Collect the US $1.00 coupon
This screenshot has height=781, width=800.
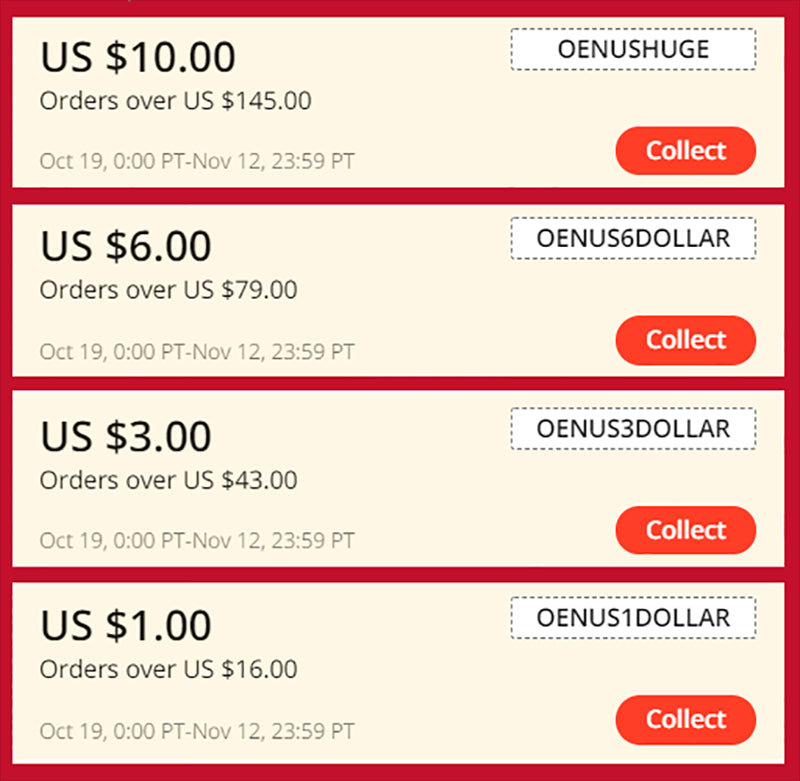[685, 719]
